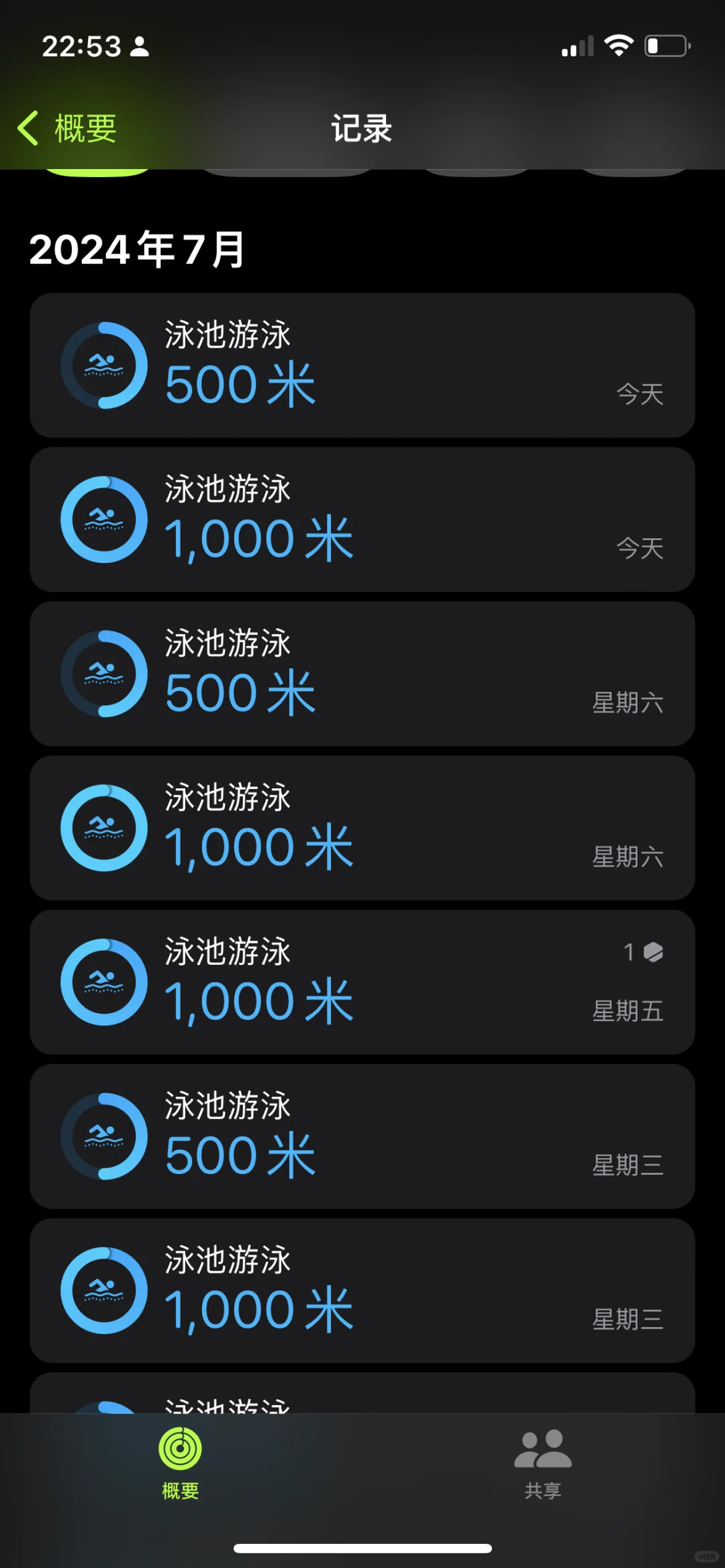Screen dimensions: 725x1568
Task: Open 星期三 1,000 米 pool swim record
Action: (x=362, y=1291)
